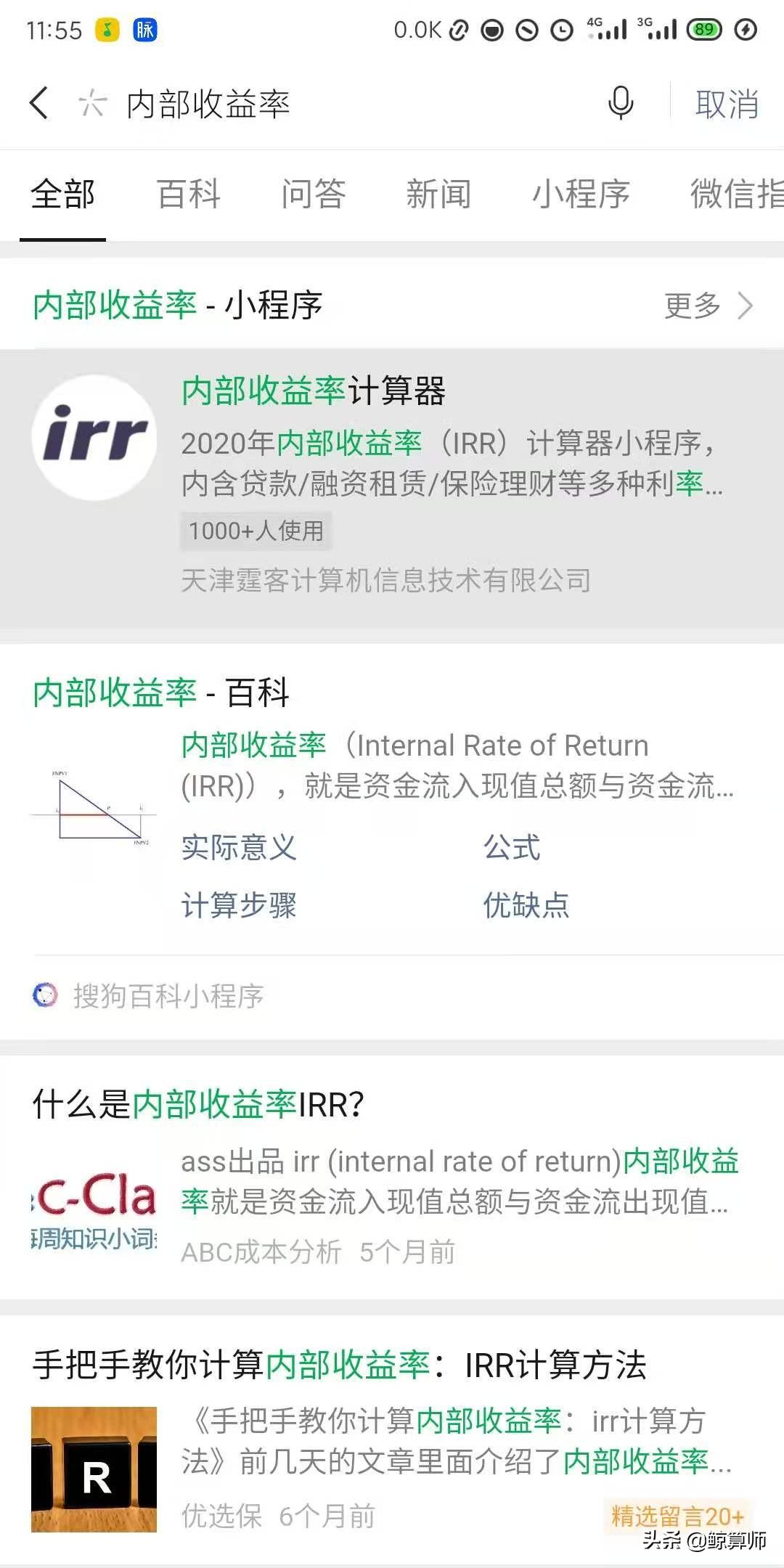Switch to the 小程序 tab
This screenshot has height=1568, width=784.
pos(581,194)
